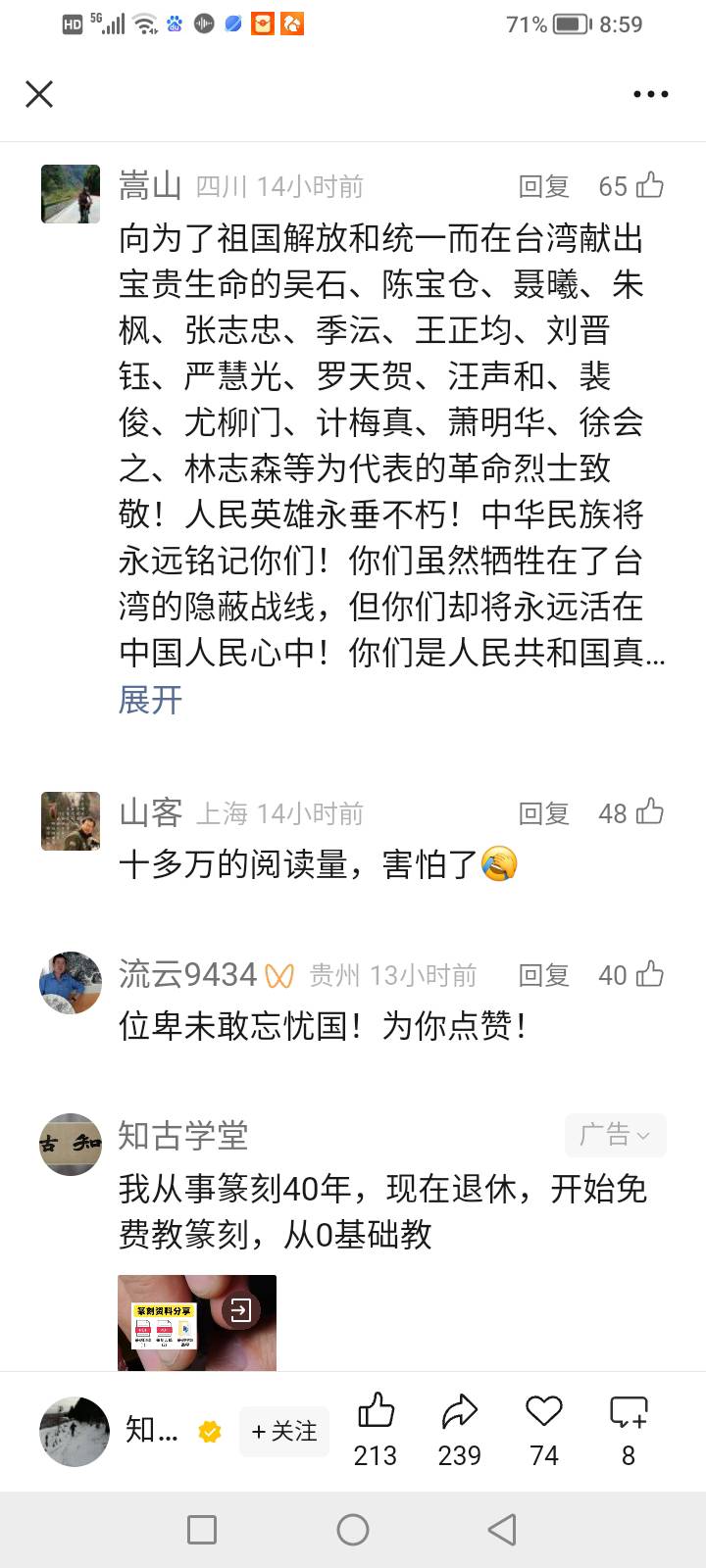Share the article in the bottom bar
The image size is (706, 1568).
[x=459, y=1413]
